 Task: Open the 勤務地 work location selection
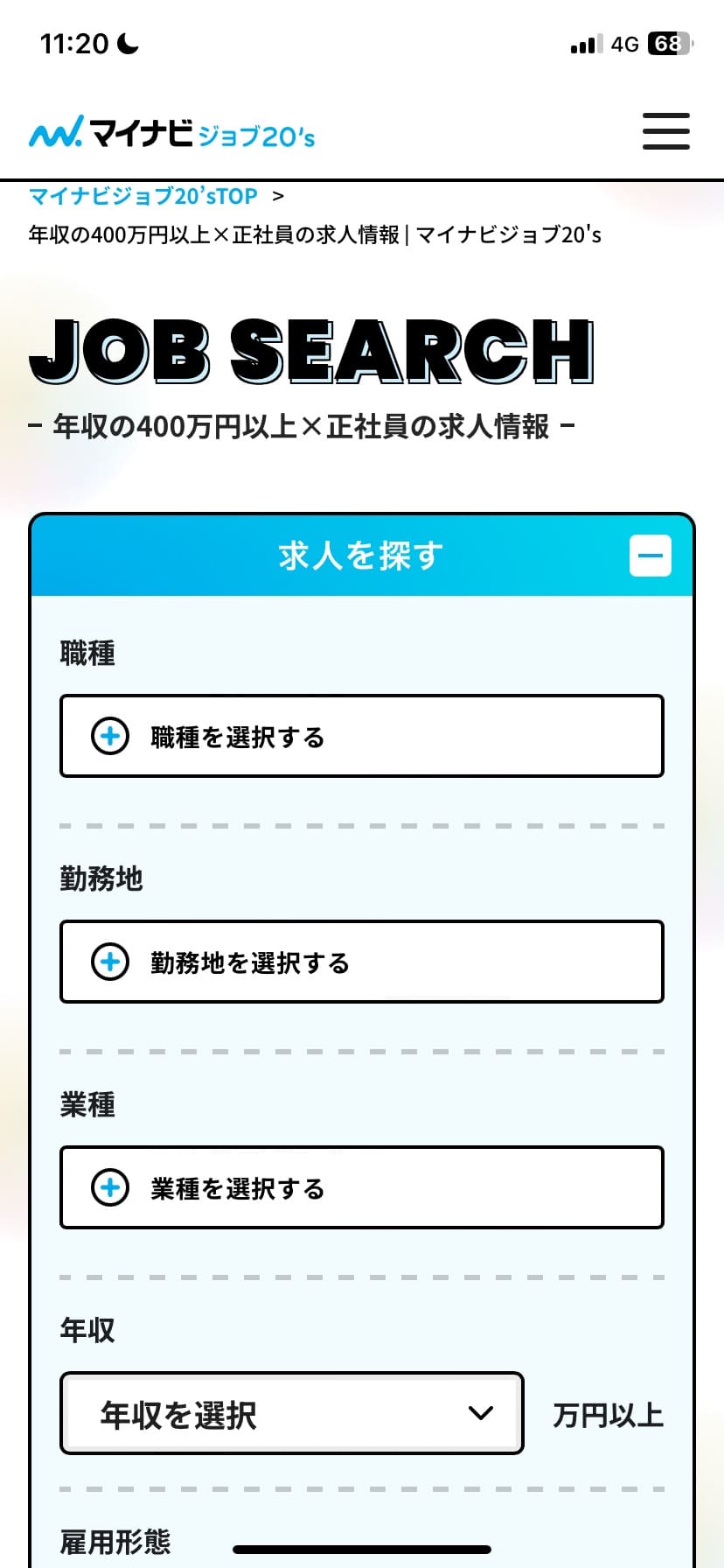click(x=361, y=962)
